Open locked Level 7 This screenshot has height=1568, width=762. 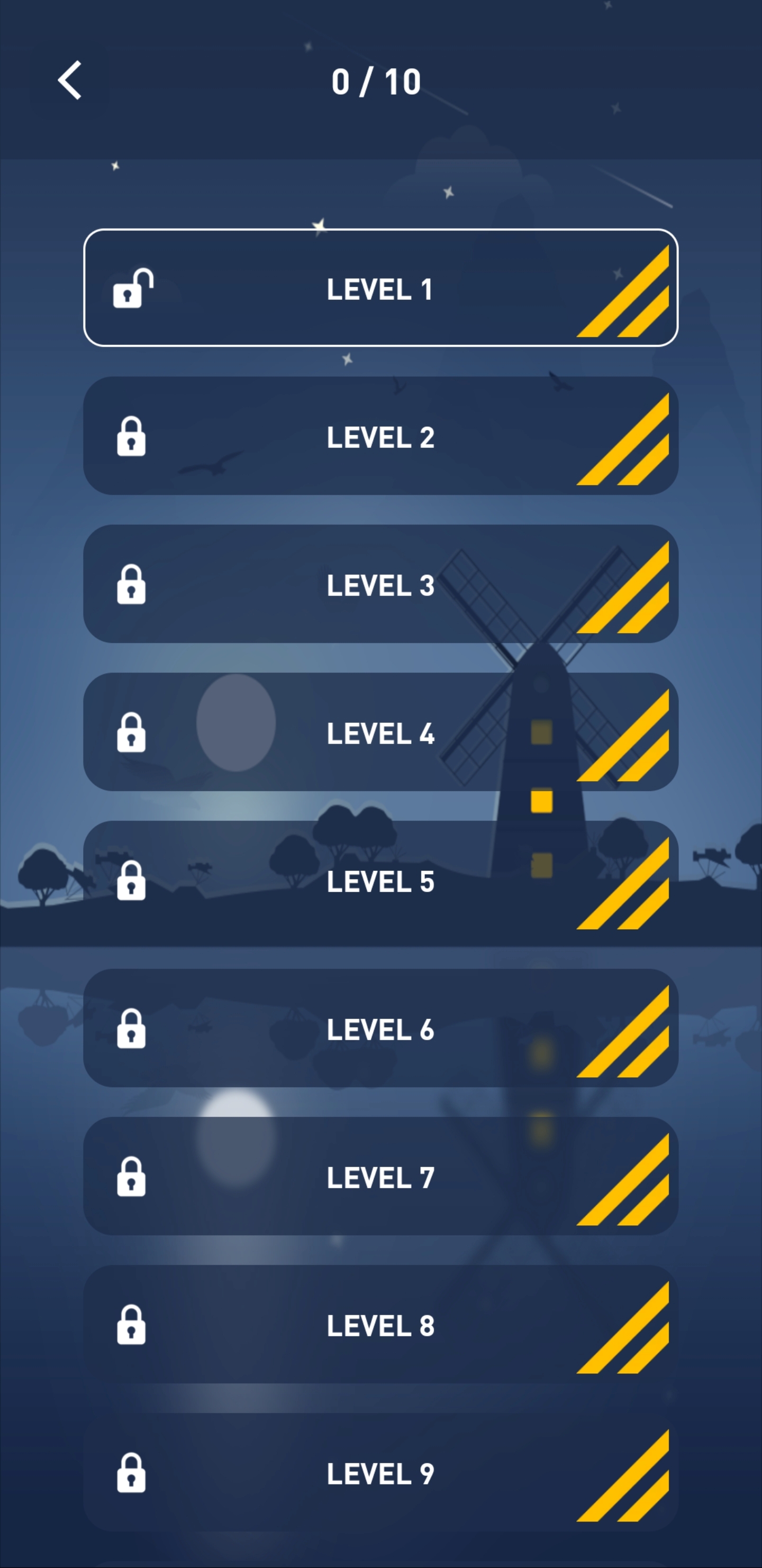click(380, 1177)
